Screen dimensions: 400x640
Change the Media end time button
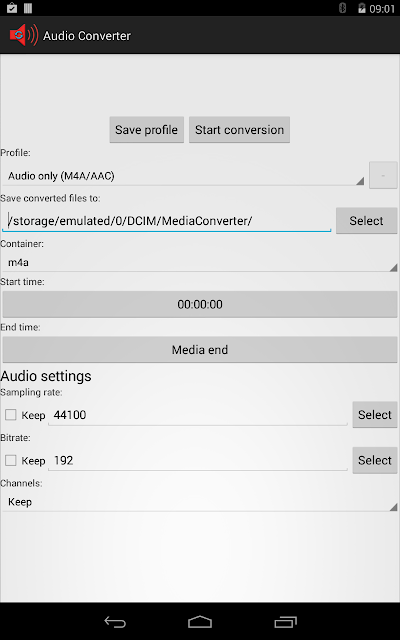(x=200, y=350)
